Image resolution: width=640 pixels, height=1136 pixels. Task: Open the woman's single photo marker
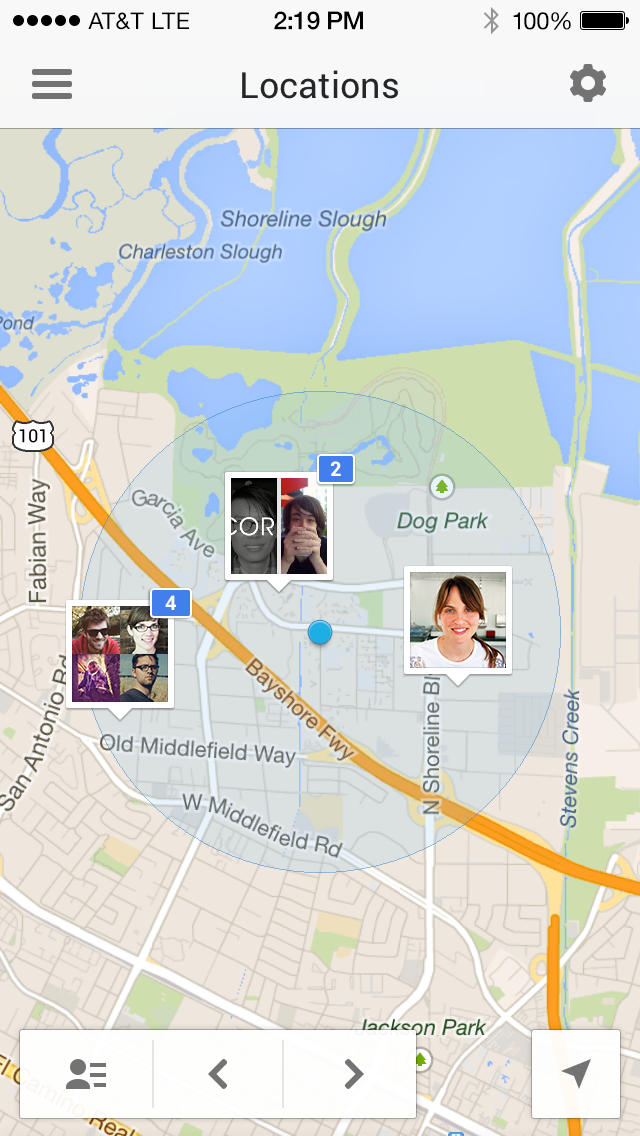tap(458, 620)
